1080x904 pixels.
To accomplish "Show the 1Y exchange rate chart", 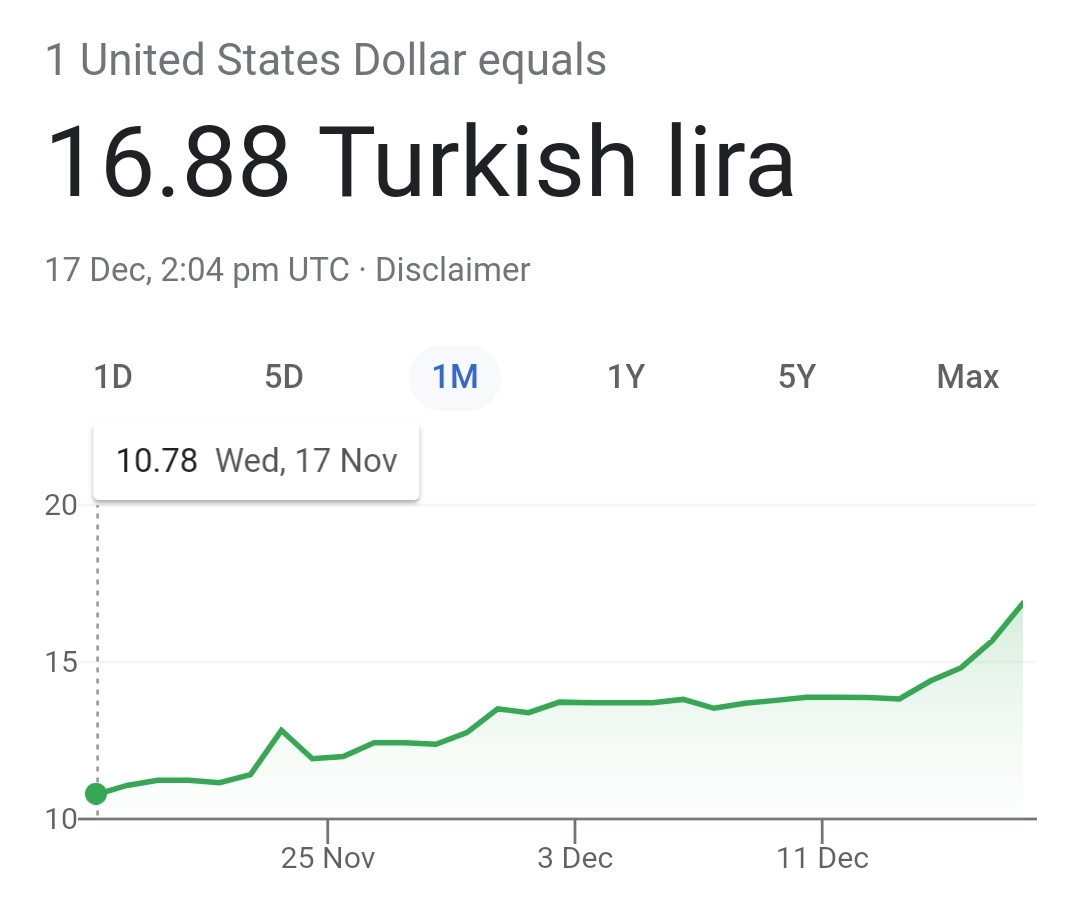I will click(x=626, y=377).
